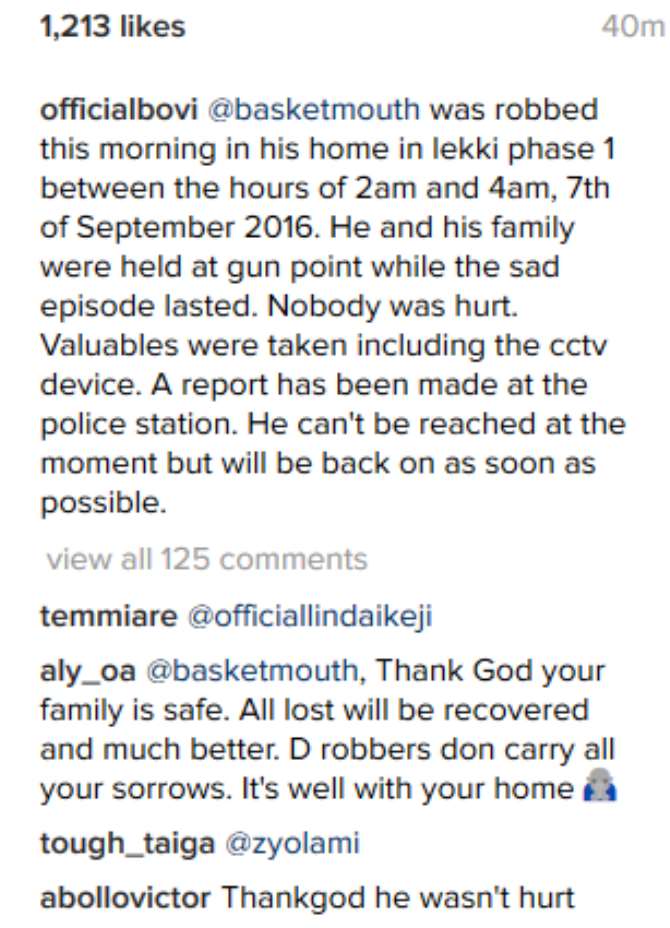The width and height of the screenshot is (670, 928).
Task: Tap the @officiallindaikeji mention
Action: pos(310,617)
